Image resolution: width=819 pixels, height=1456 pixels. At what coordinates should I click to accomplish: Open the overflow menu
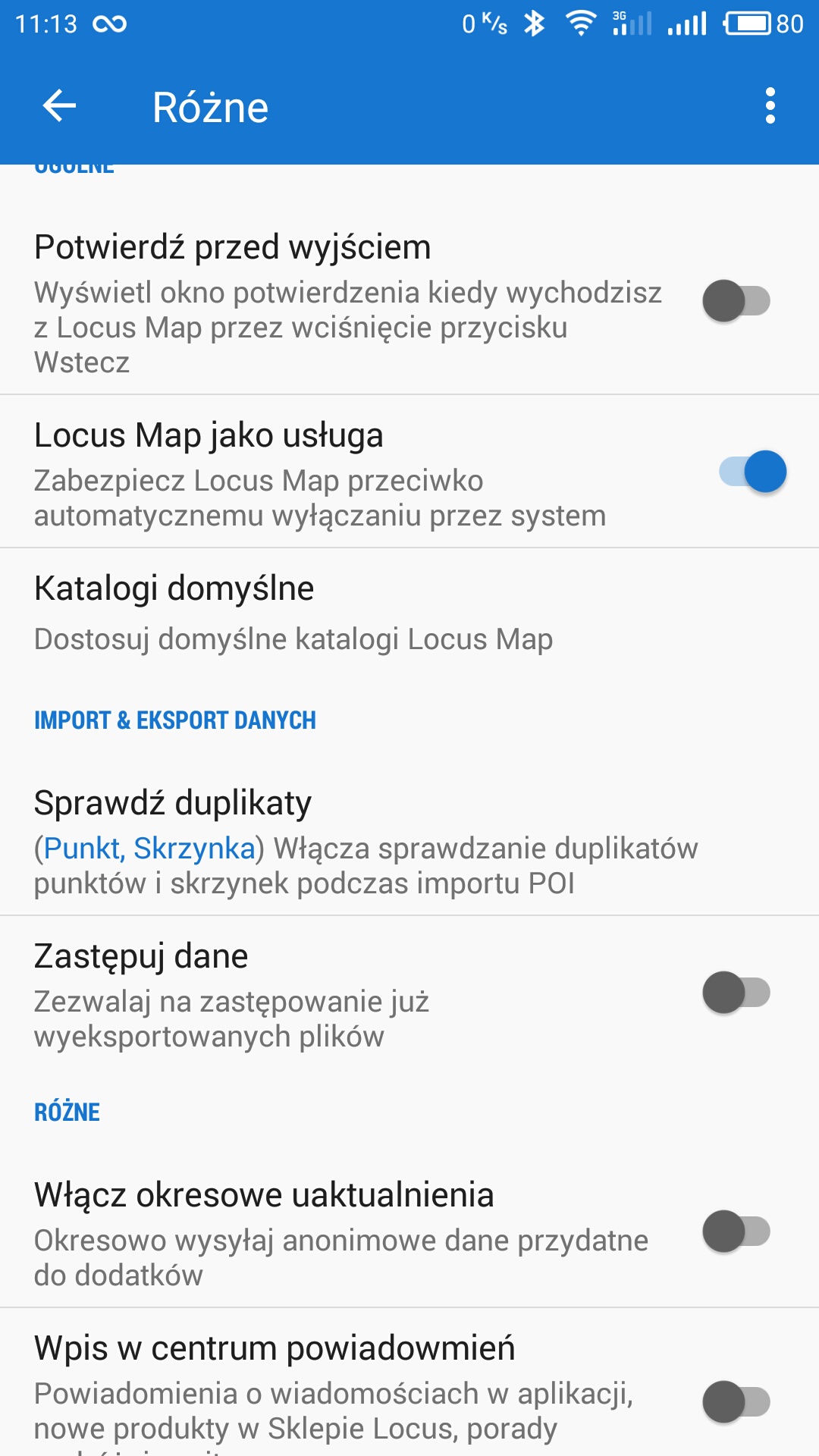point(770,106)
